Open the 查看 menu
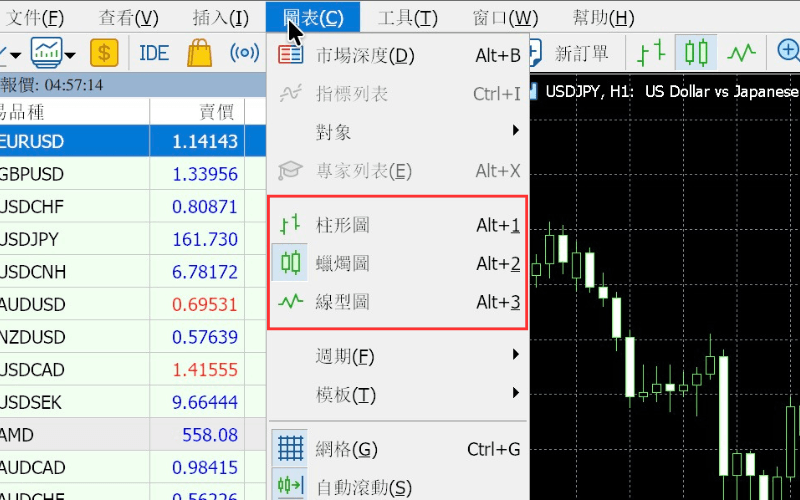 coord(129,18)
